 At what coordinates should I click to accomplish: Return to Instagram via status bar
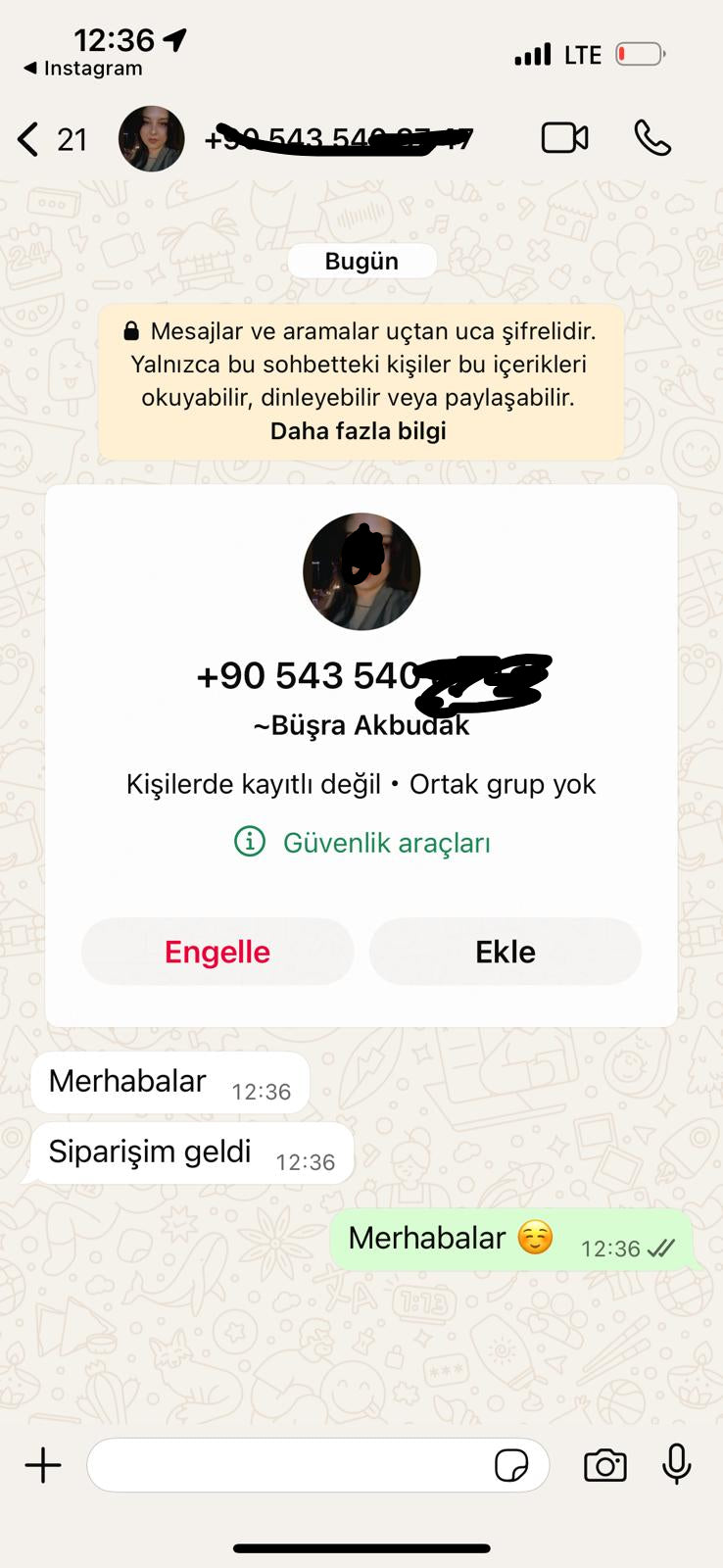coord(83,69)
